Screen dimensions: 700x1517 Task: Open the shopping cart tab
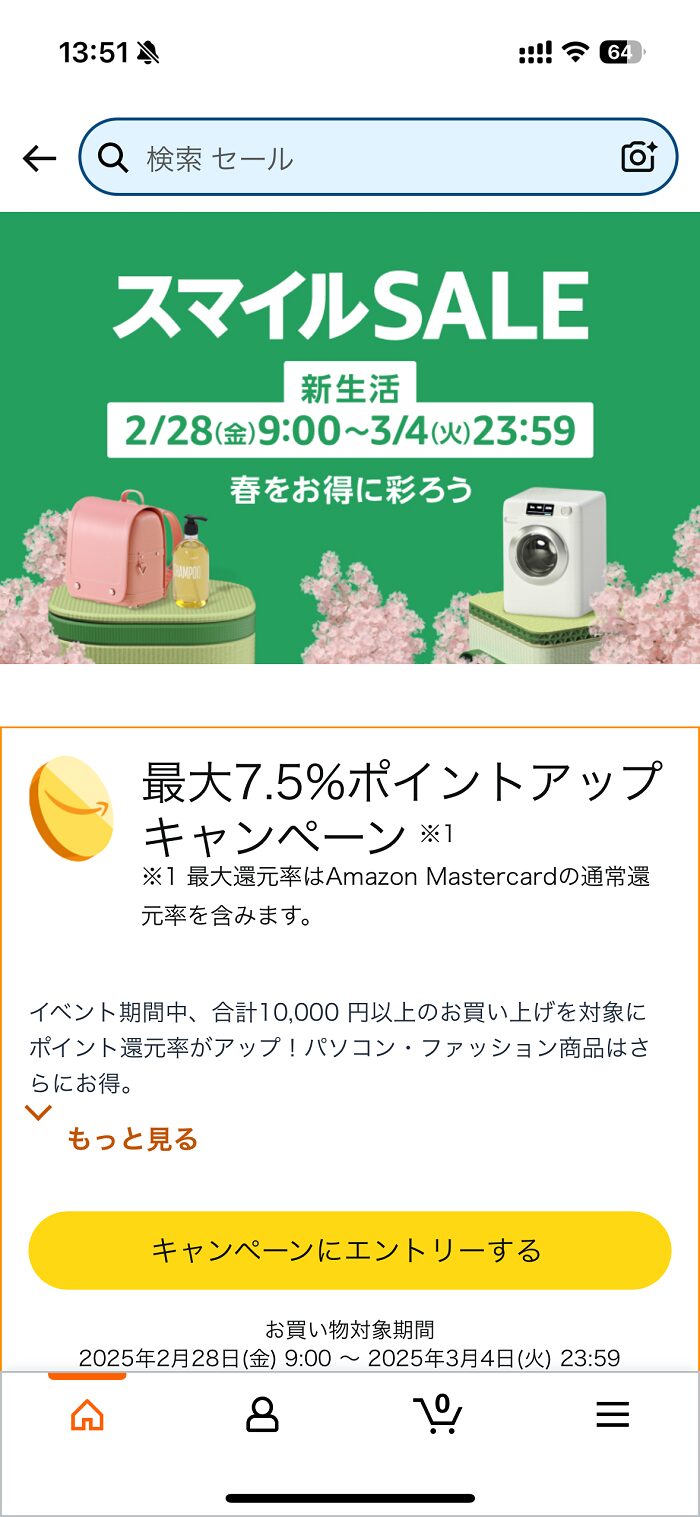tap(438, 1414)
